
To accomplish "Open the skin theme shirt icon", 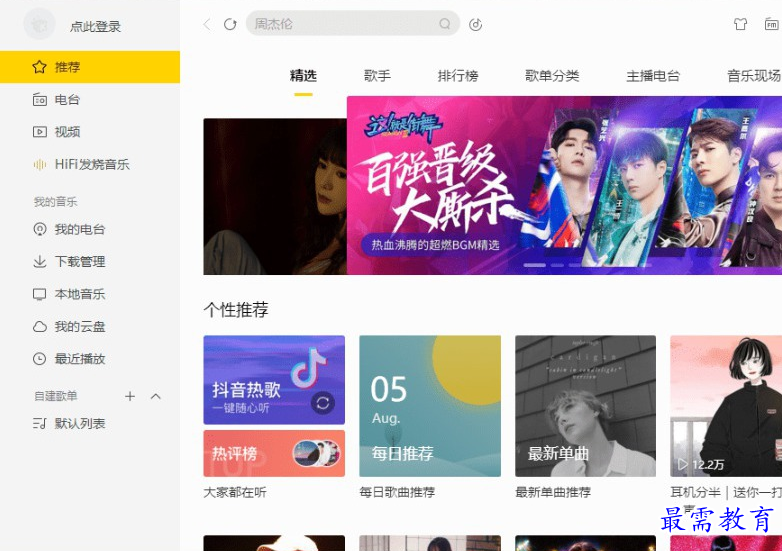I will tap(740, 24).
